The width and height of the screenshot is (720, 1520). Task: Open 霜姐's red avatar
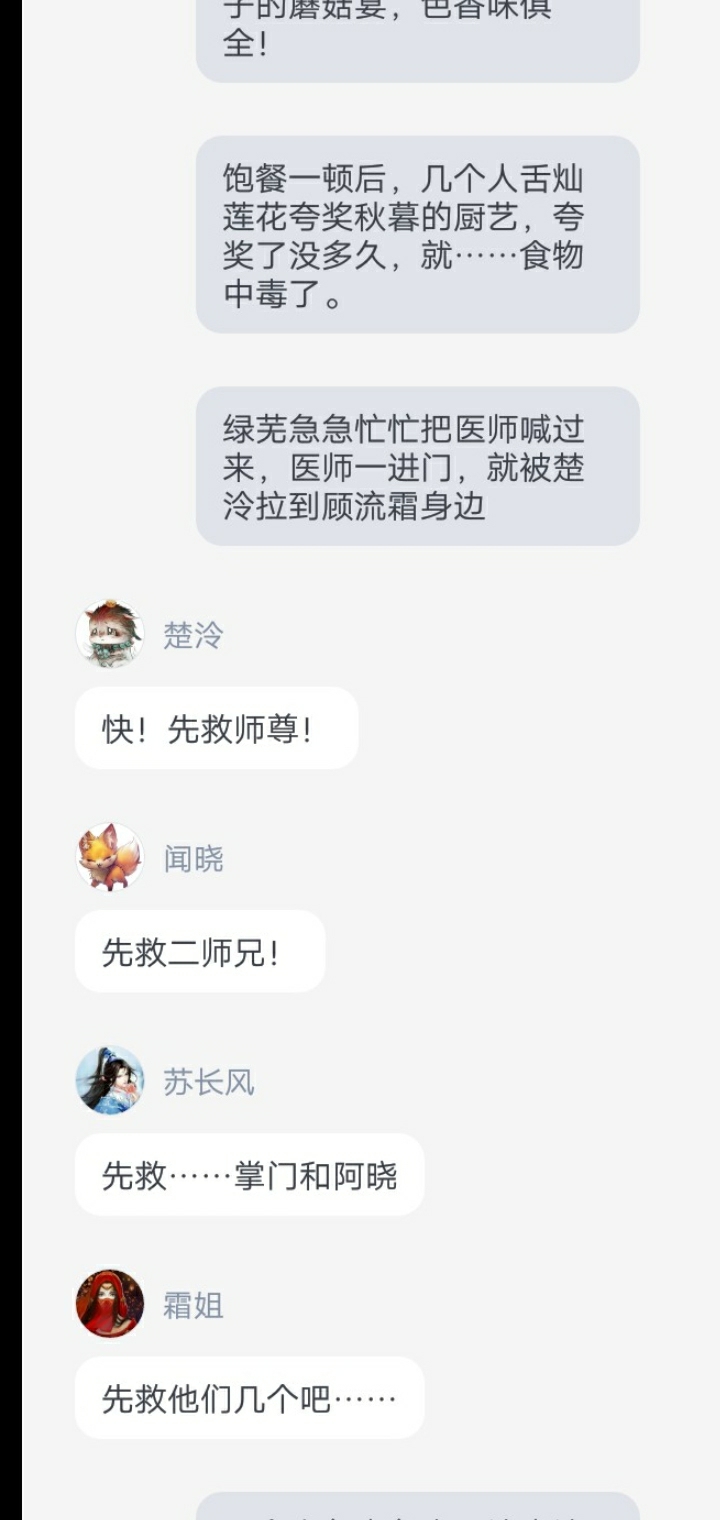[110, 1304]
